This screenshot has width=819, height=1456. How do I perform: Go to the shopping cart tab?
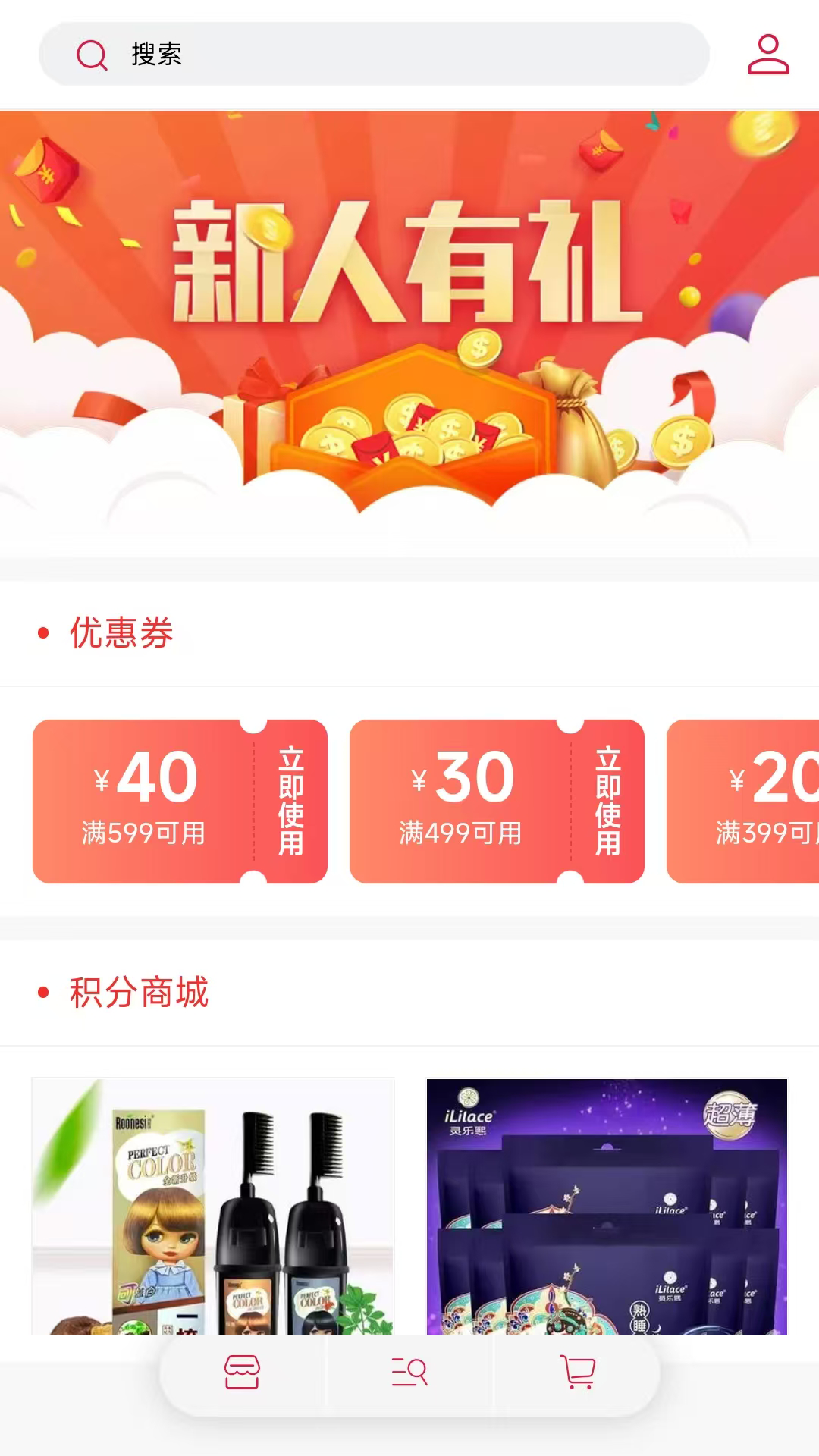[x=578, y=1372]
